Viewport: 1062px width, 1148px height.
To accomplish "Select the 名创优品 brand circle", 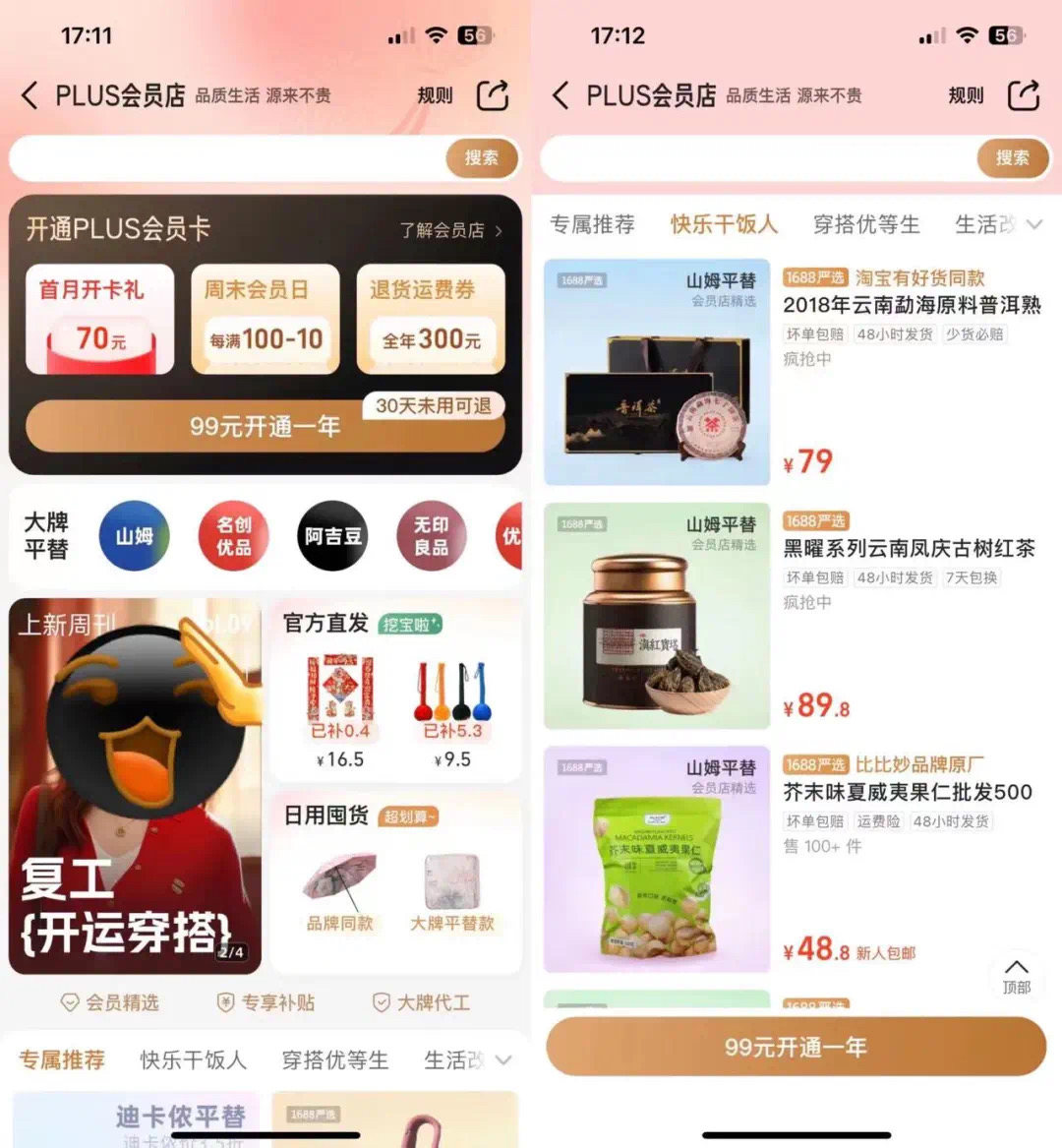I will (x=233, y=536).
